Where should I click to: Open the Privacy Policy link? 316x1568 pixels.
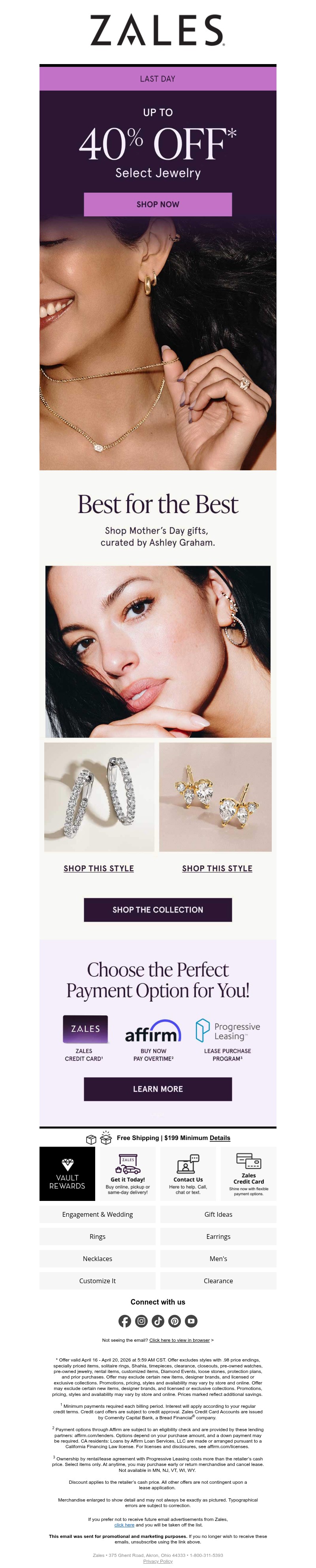point(157,1561)
